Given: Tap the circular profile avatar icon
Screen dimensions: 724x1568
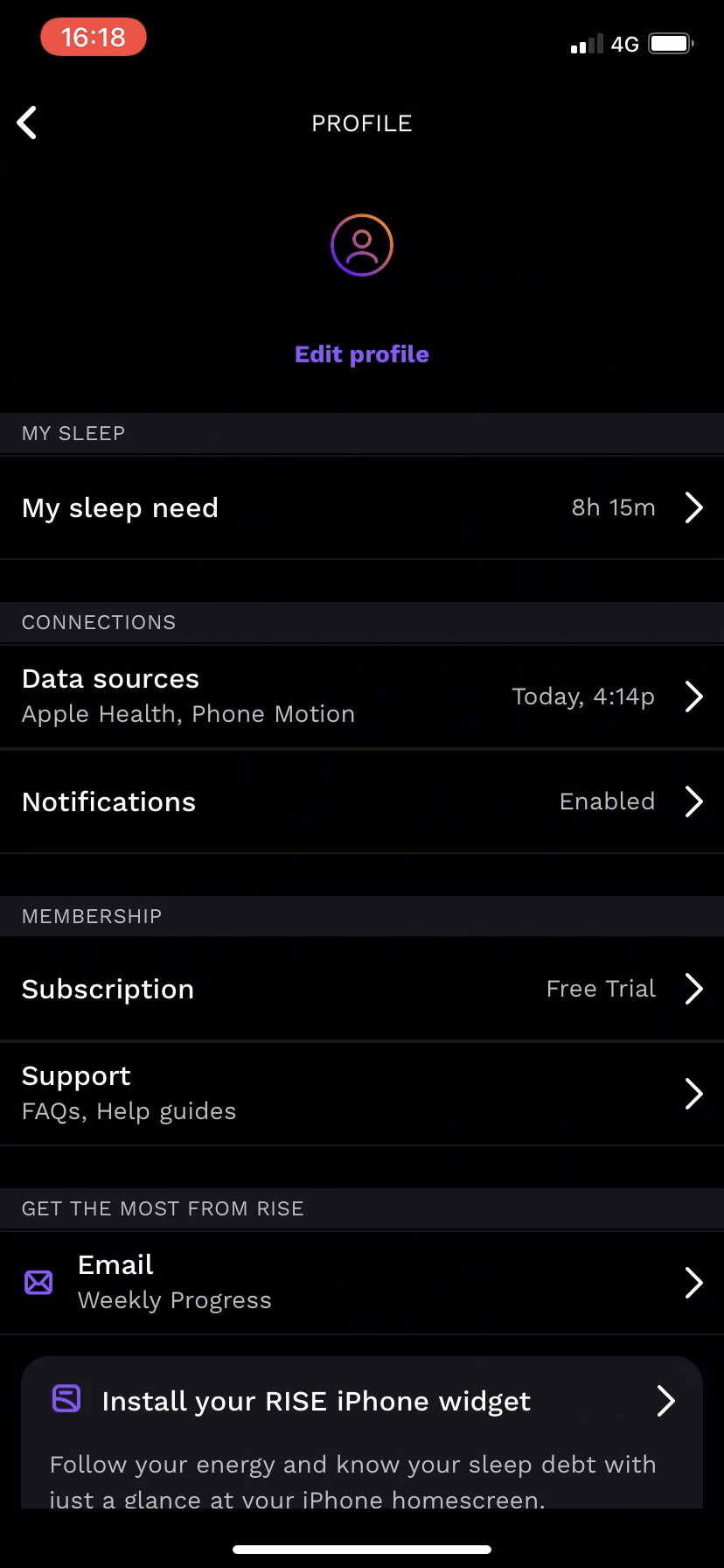Looking at the screenshot, I should (x=361, y=245).
